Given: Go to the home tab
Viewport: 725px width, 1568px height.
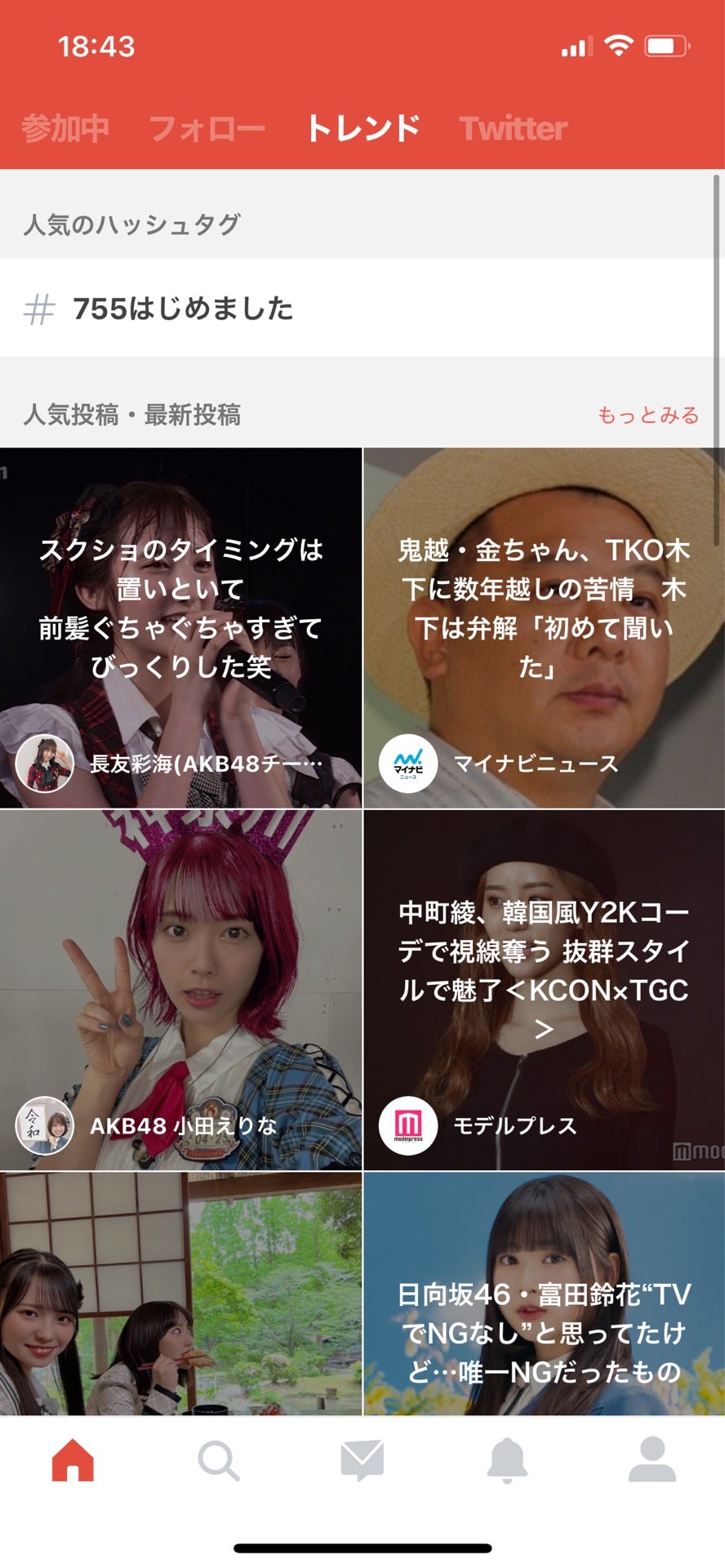Looking at the screenshot, I should coord(73,1460).
